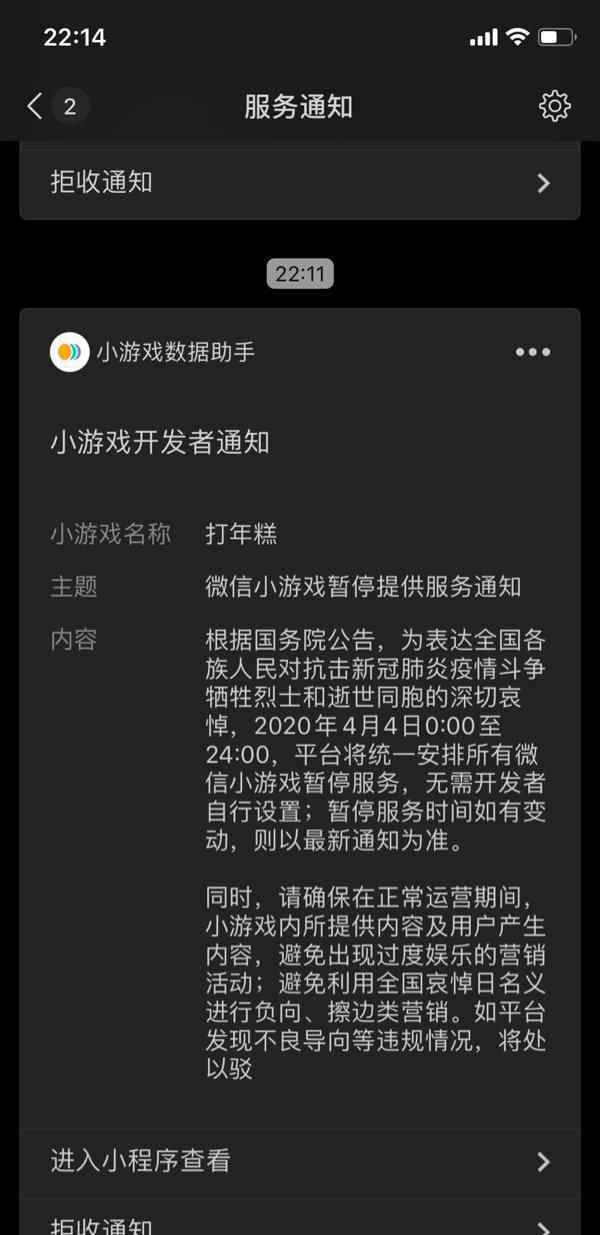Tap 进入小程序查看 to open the mini program
The image size is (600, 1235).
pyautogui.click(x=300, y=1161)
